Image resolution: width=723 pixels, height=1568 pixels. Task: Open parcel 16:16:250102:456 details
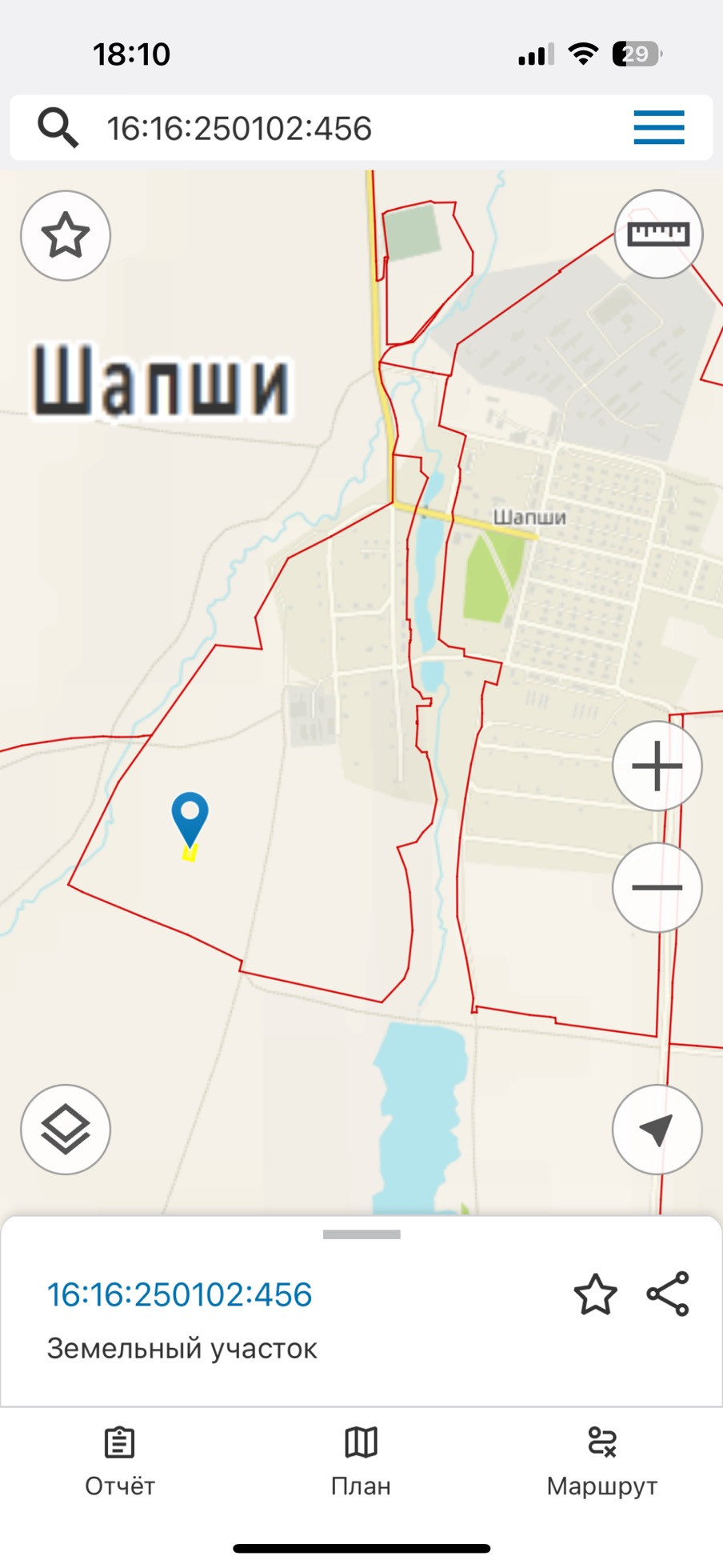tap(179, 1294)
